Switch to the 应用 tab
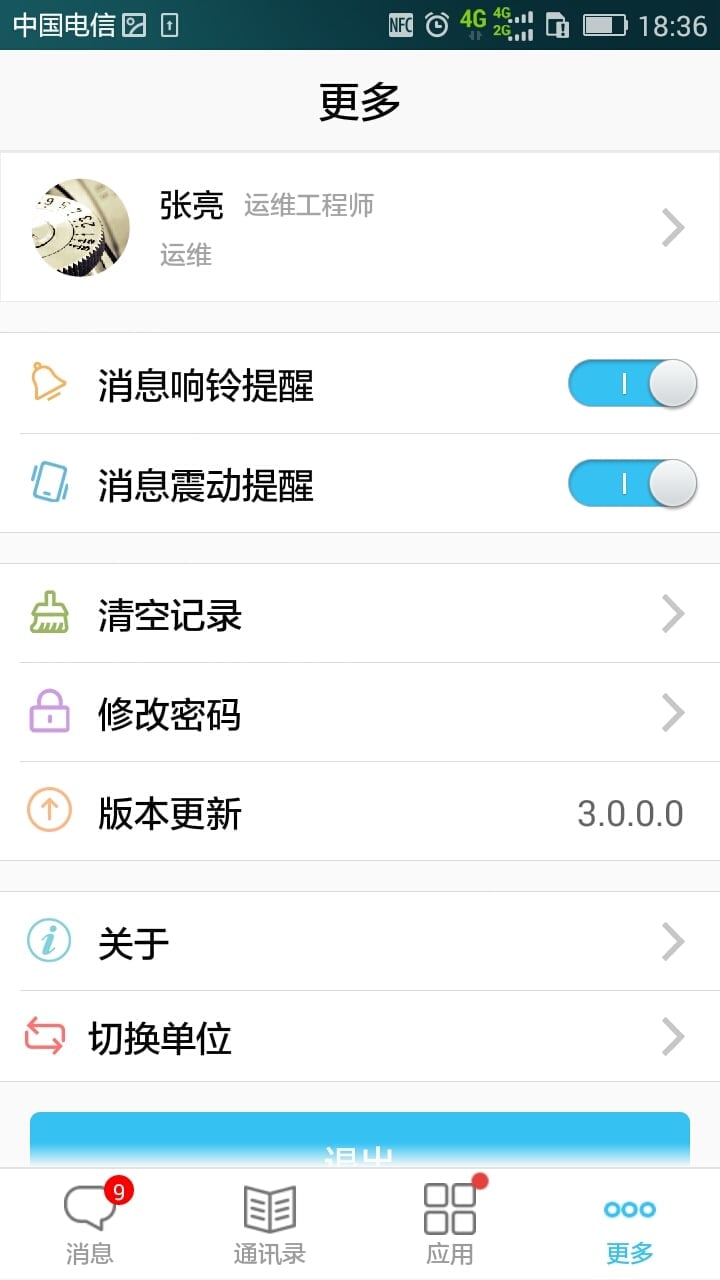 pyautogui.click(x=450, y=1222)
